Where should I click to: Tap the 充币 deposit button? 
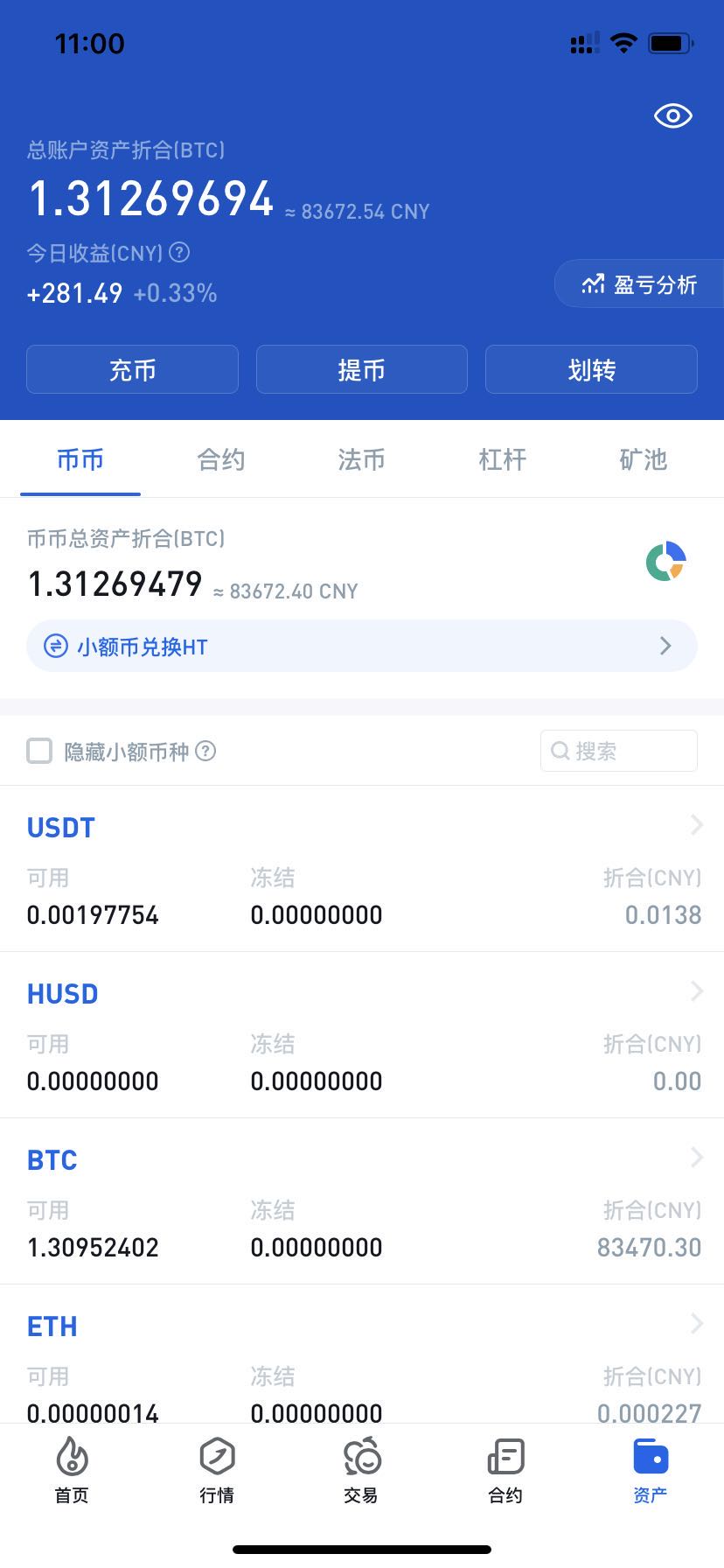point(132,369)
